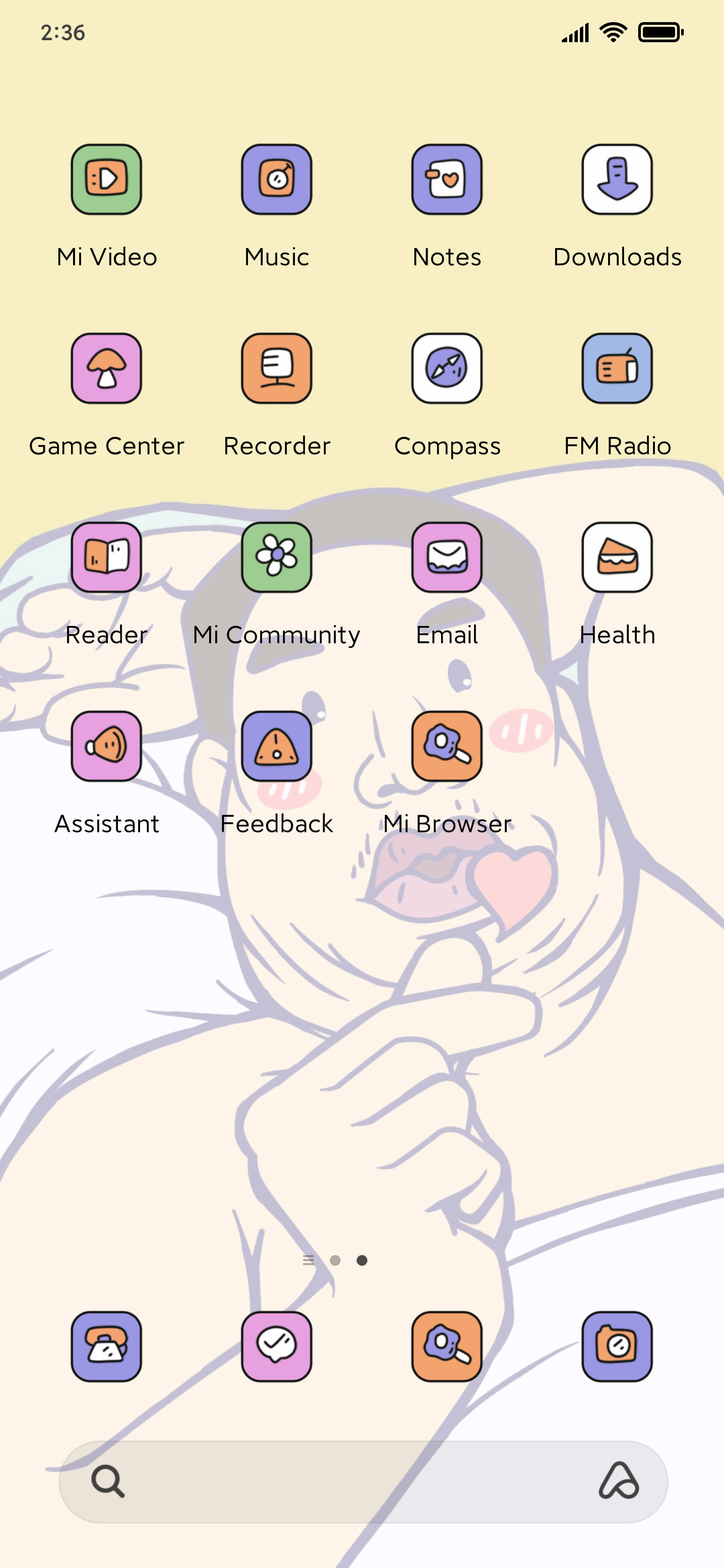Viewport: 724px width, 1568px height.
Task: Open the messaging app in the dock
Action: (x=277, y=1347)
